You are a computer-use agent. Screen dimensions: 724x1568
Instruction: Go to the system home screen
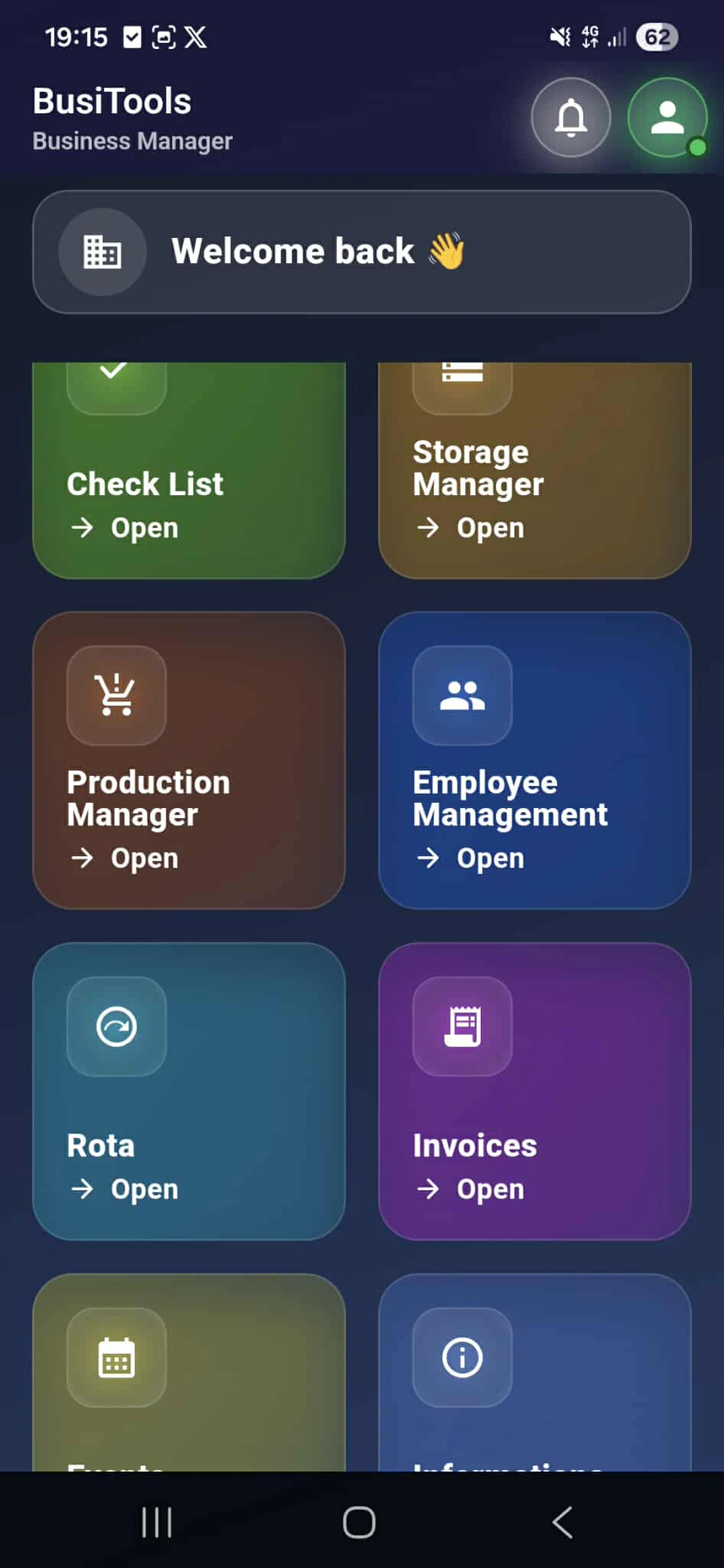pyautogui.click(x=359, y=1522)
